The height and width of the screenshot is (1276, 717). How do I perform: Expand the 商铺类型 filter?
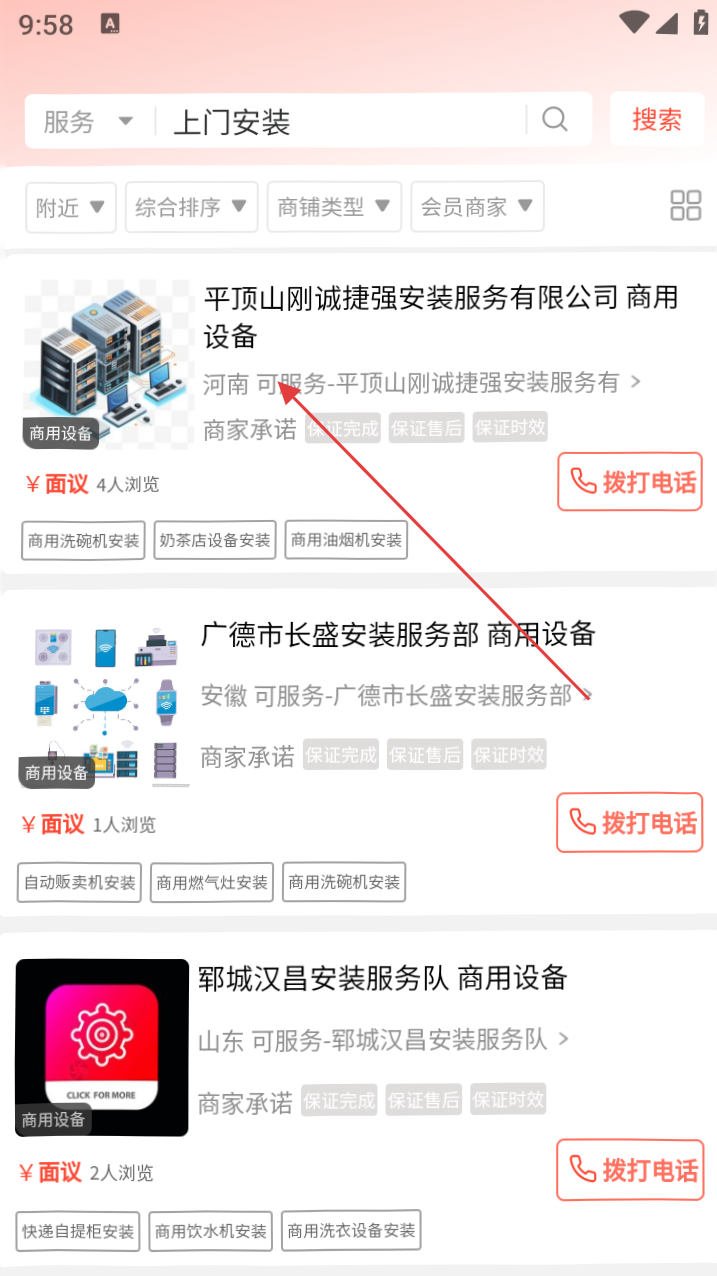pos(334,207)
